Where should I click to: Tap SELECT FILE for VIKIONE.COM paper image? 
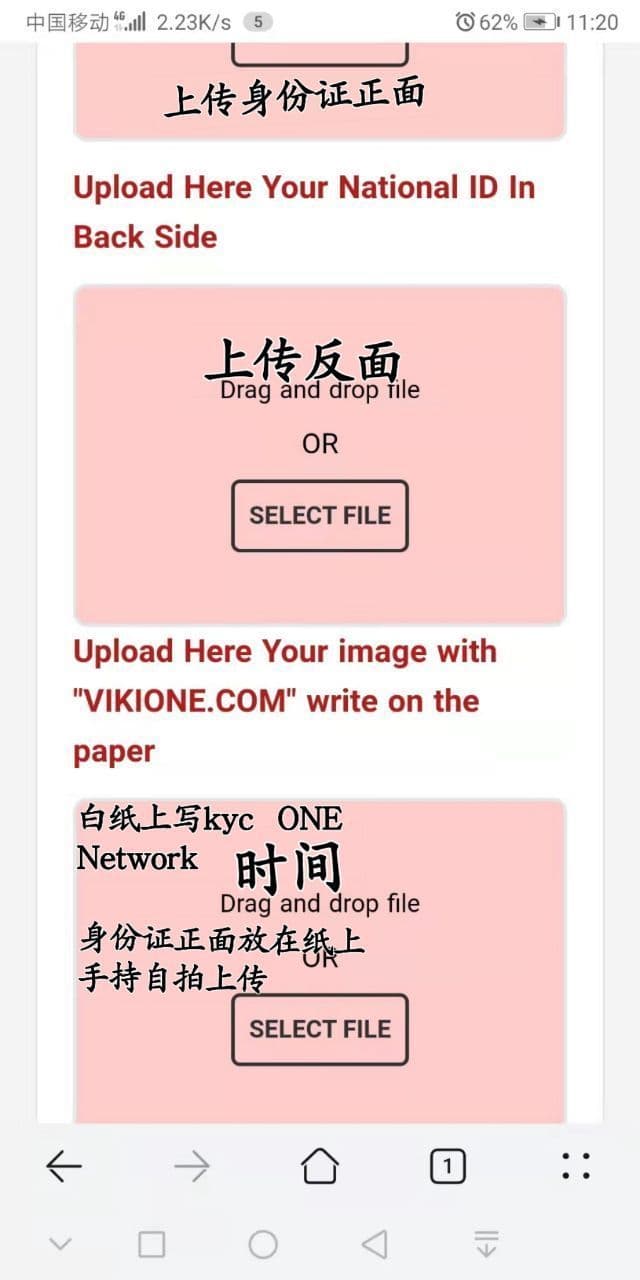point(319,1029)
